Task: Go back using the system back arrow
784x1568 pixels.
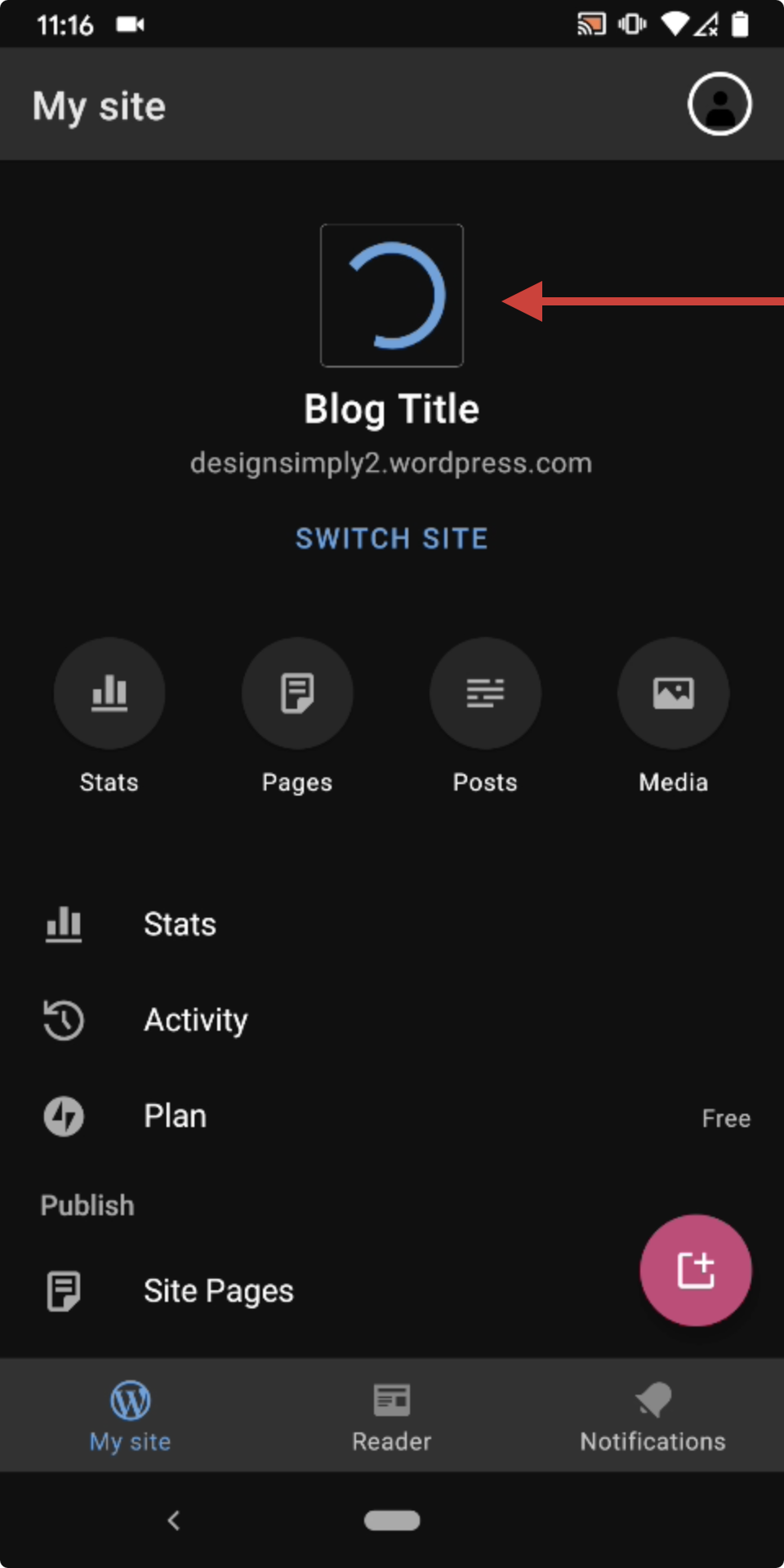Action: click(x=173, y=1520)
